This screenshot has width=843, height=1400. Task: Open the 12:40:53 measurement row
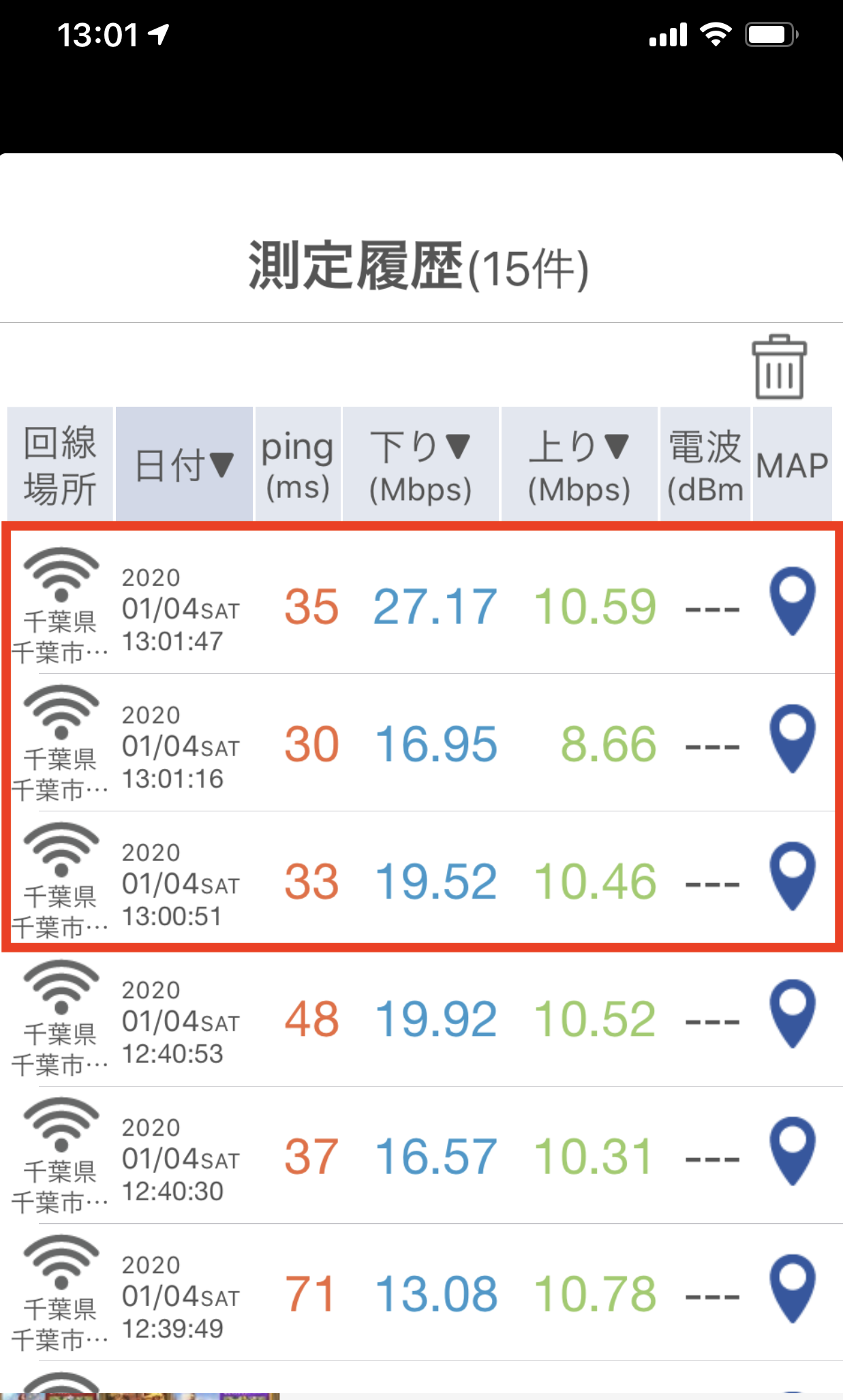[x=423, y=1018]
